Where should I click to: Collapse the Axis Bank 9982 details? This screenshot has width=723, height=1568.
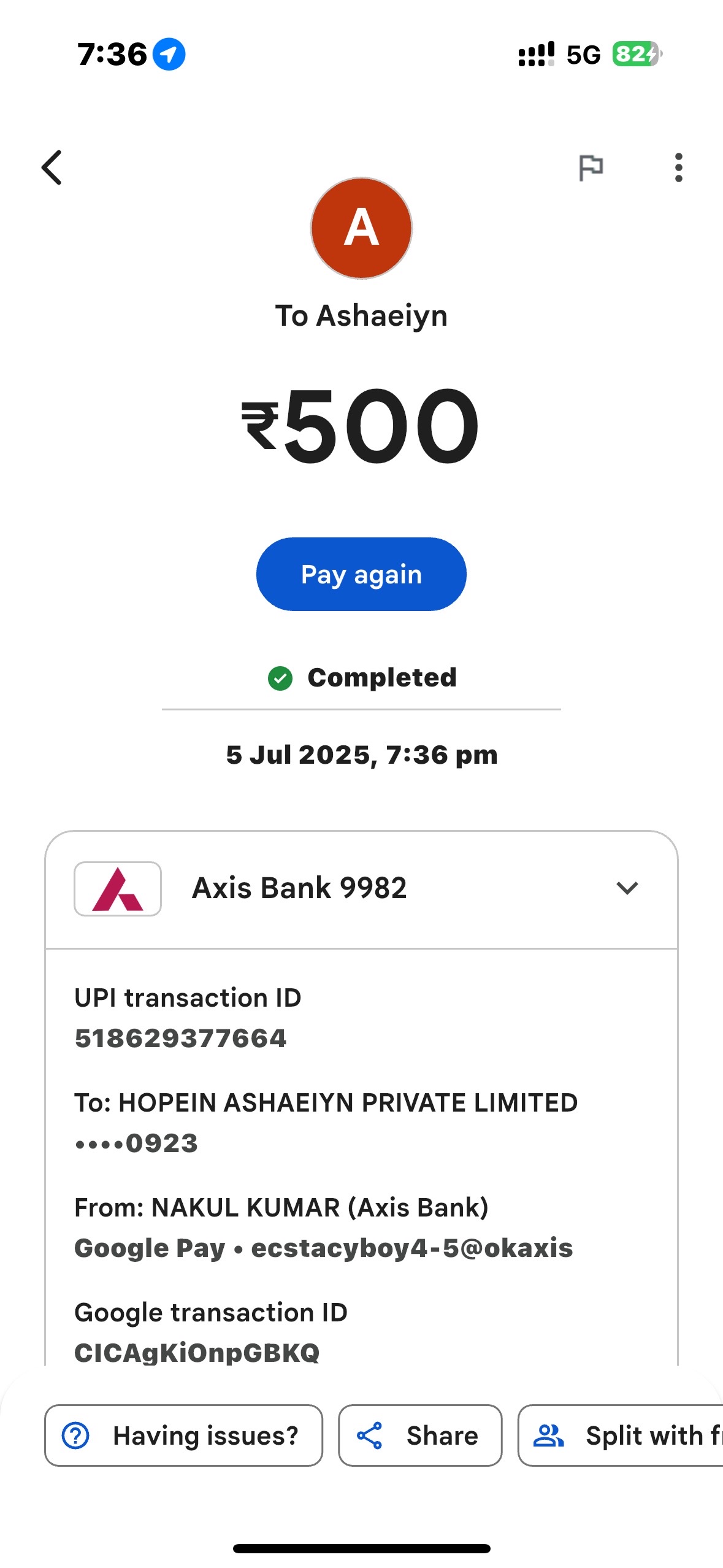point(627,888)
